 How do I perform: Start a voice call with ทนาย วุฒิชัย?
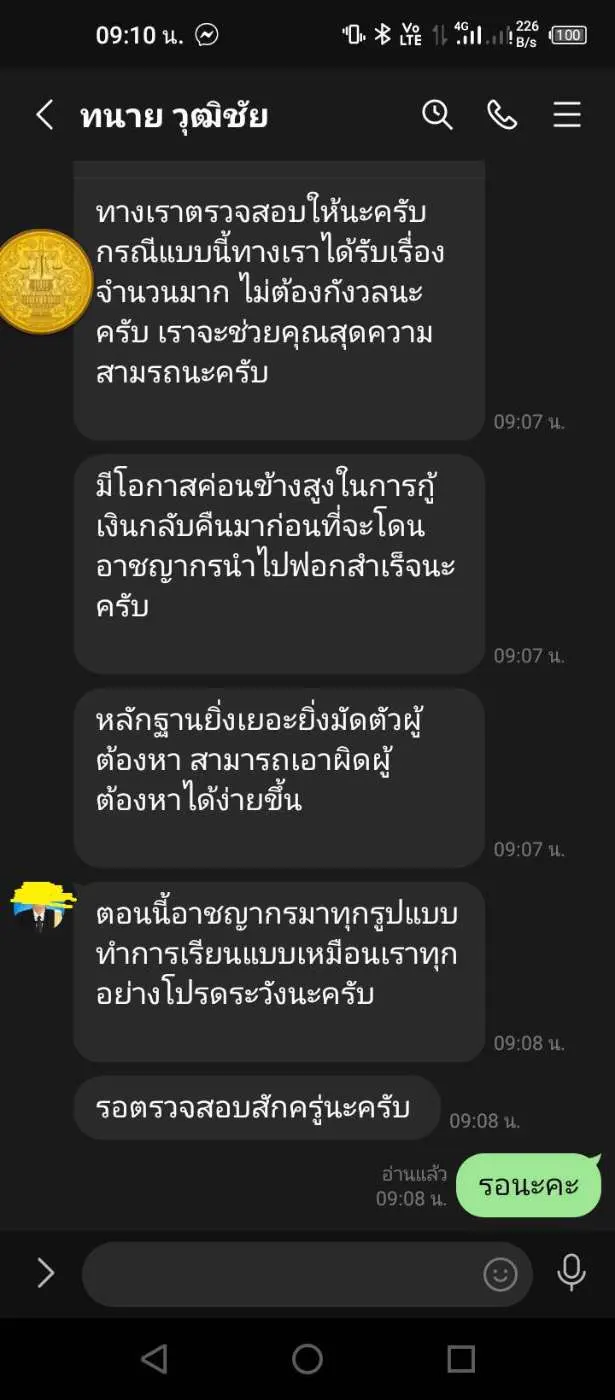click(502, 115)
